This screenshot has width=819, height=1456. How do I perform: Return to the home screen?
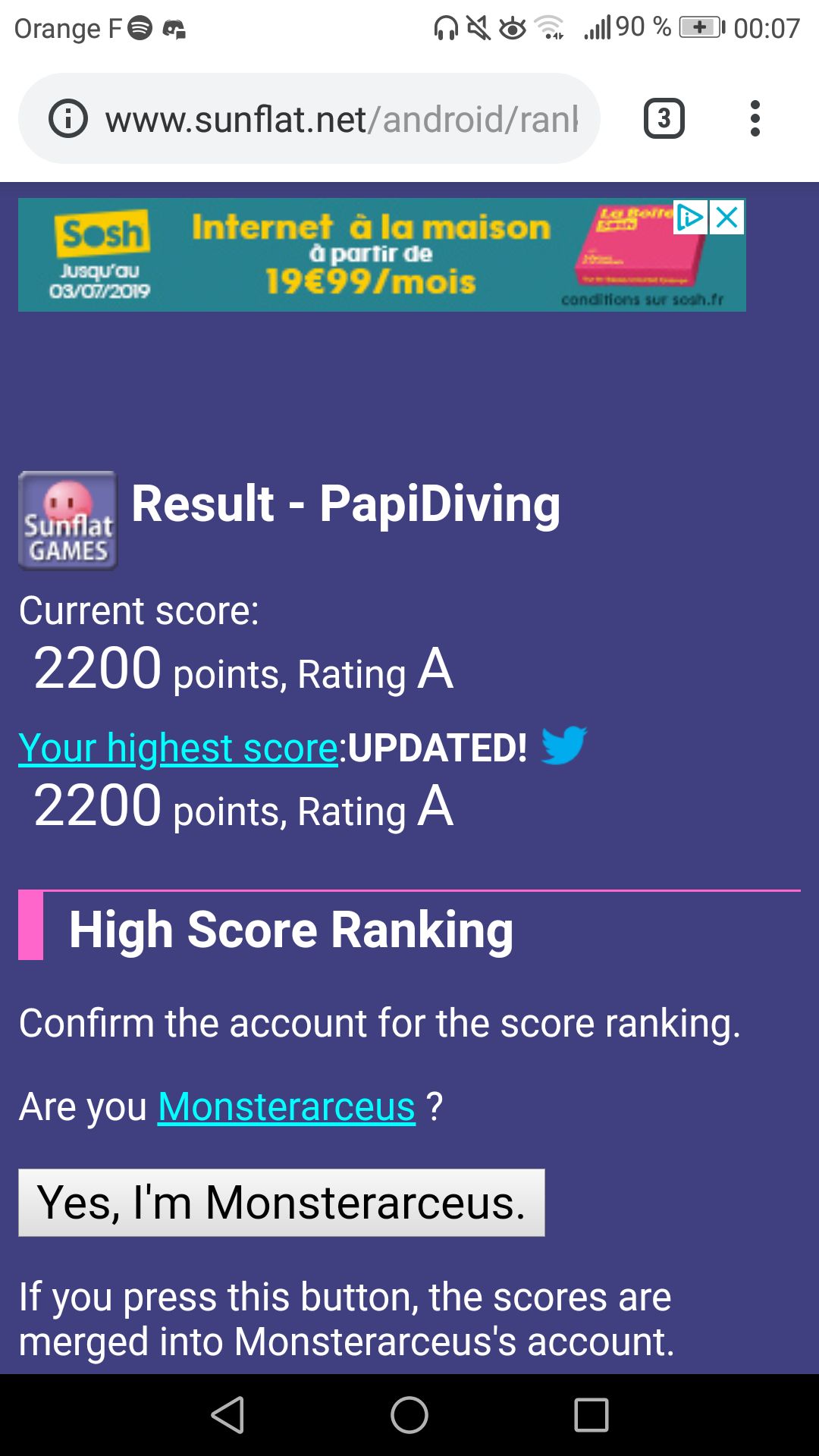(x=409, y=1415)
